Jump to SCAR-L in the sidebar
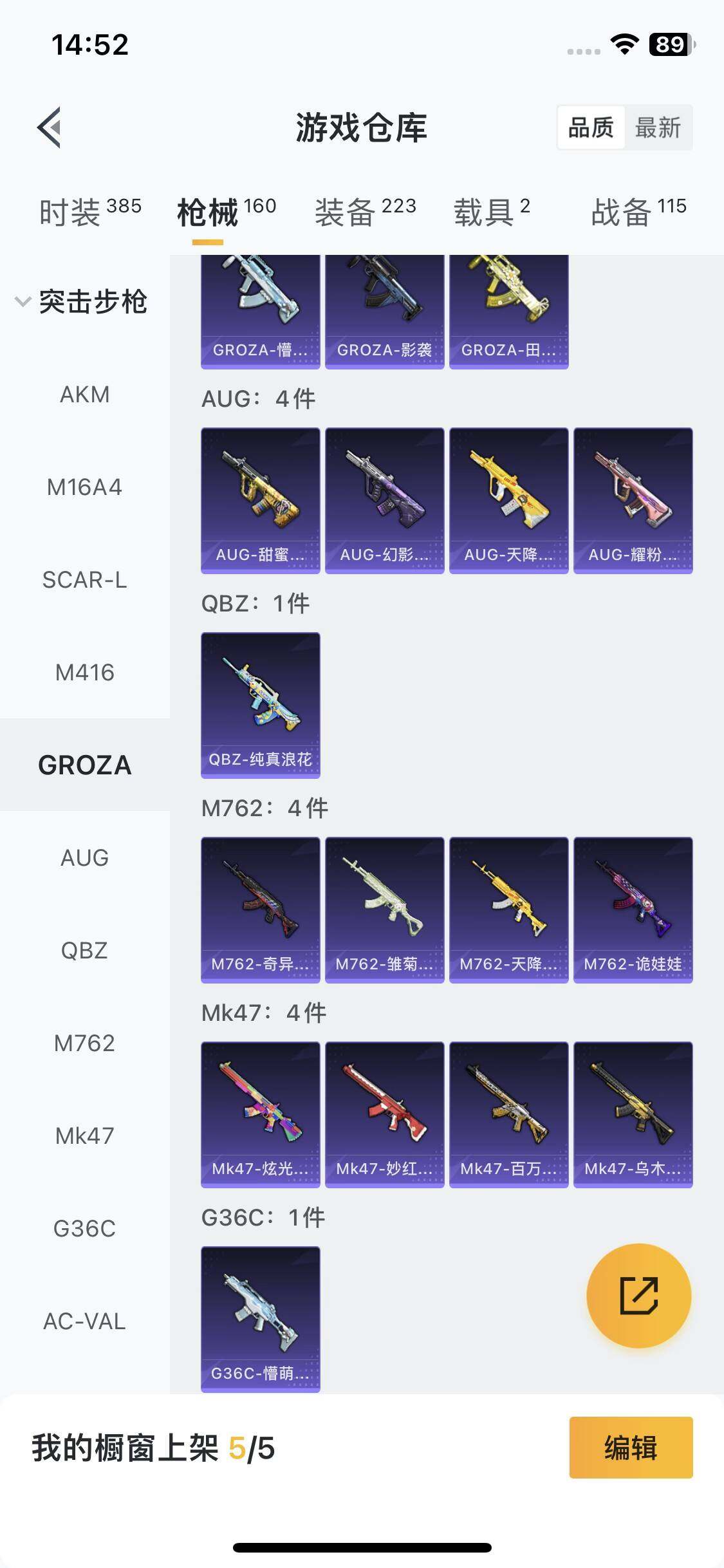 (84, 579)
